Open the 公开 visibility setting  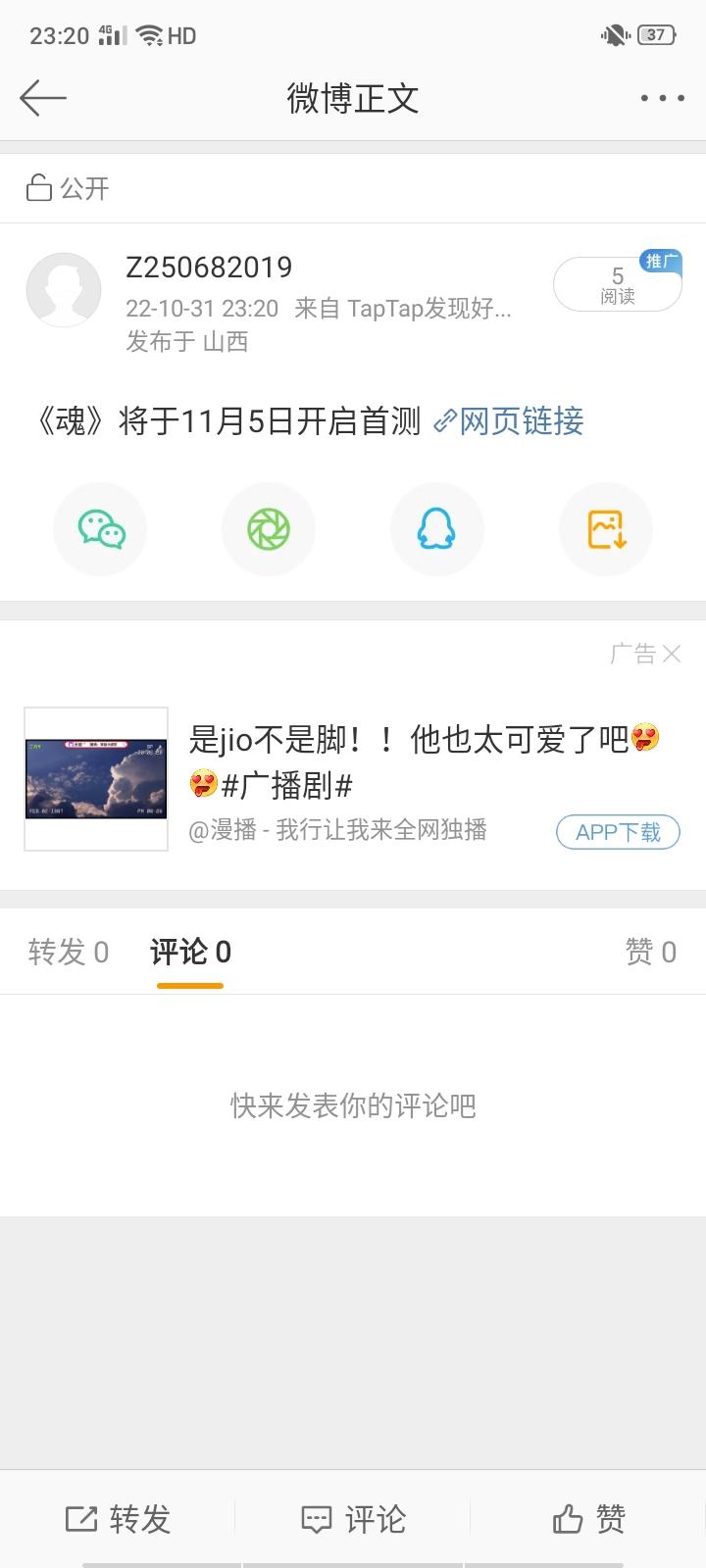tap(68, 188)
